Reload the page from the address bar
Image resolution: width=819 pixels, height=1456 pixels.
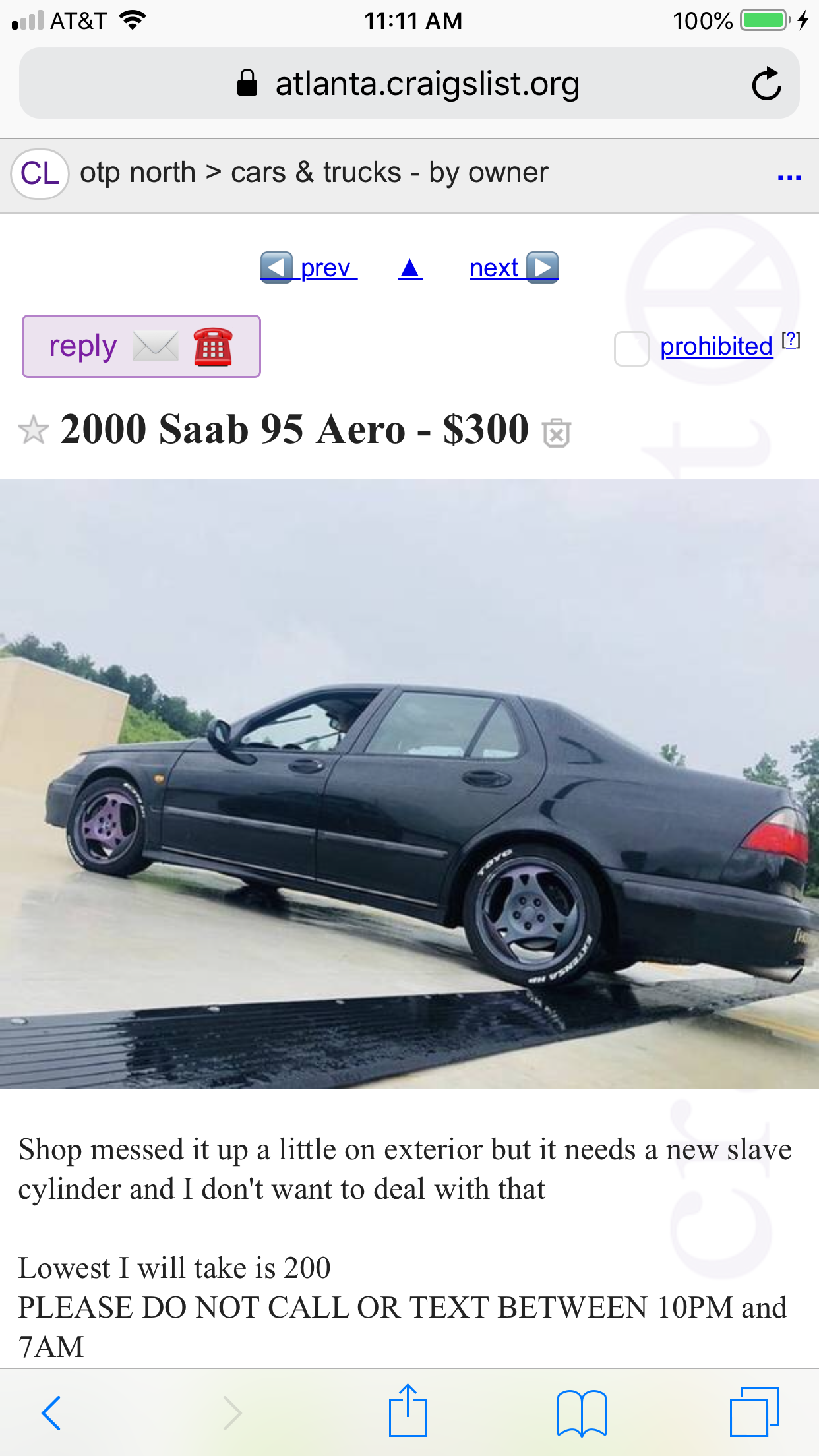point(766,84)
